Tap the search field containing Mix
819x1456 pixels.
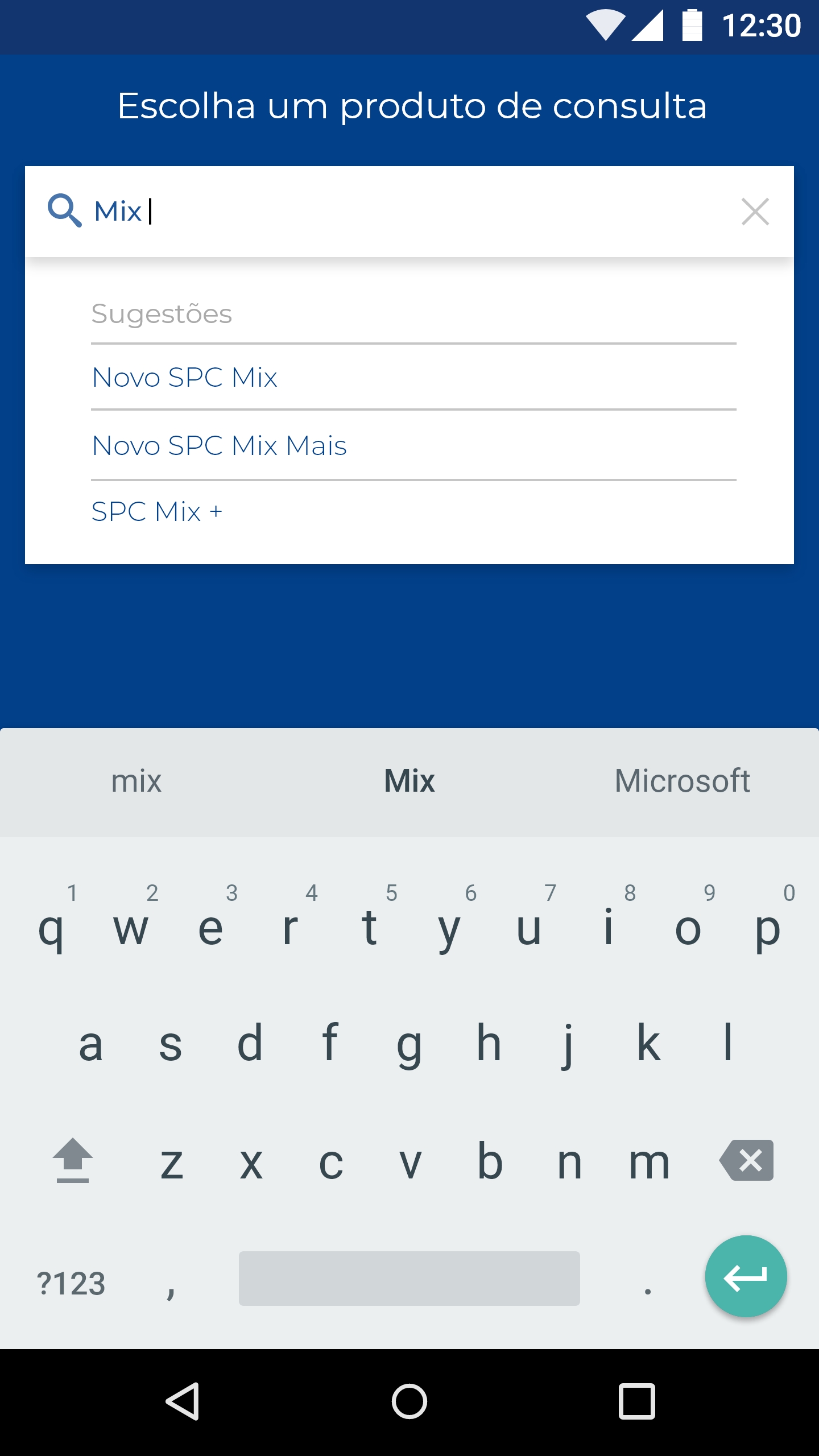[409, 212]
